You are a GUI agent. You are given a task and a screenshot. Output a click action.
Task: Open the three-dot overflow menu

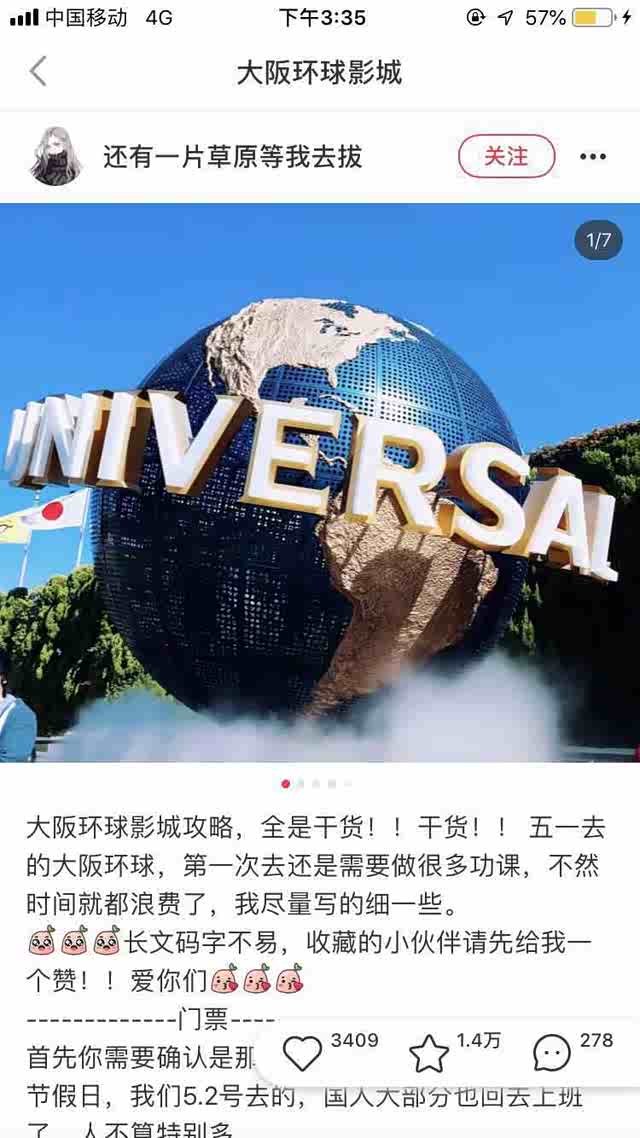click(x=593, y=157)
